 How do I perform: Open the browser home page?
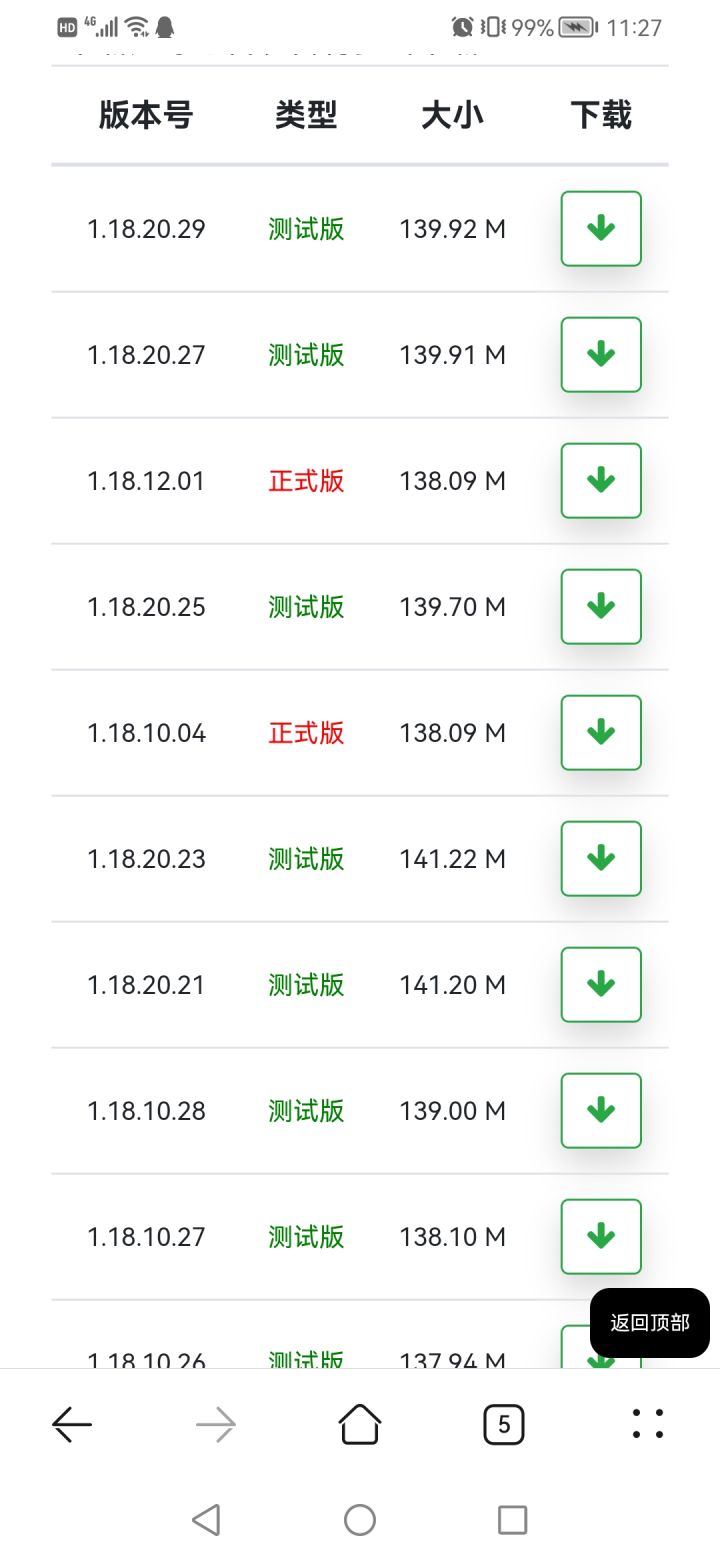[360, 1424]
